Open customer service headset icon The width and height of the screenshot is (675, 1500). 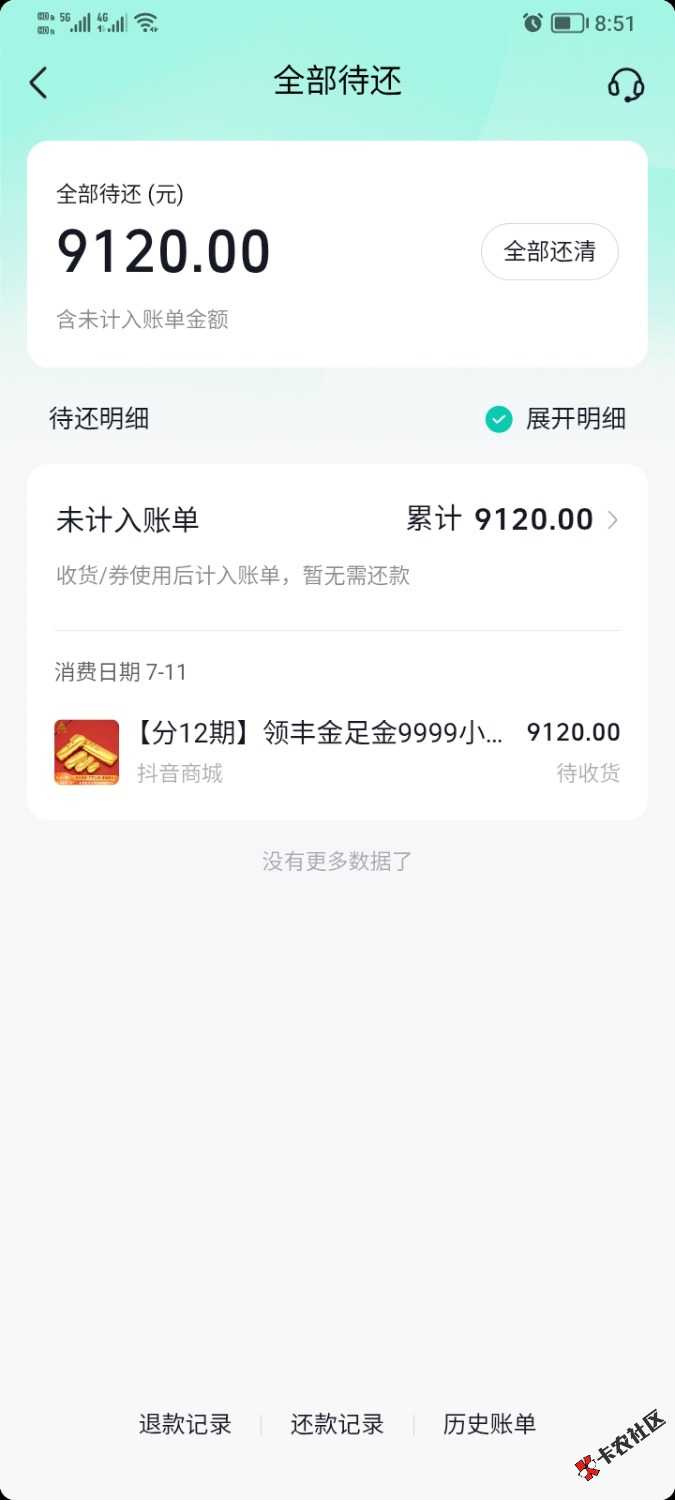(x=626, y=84)
